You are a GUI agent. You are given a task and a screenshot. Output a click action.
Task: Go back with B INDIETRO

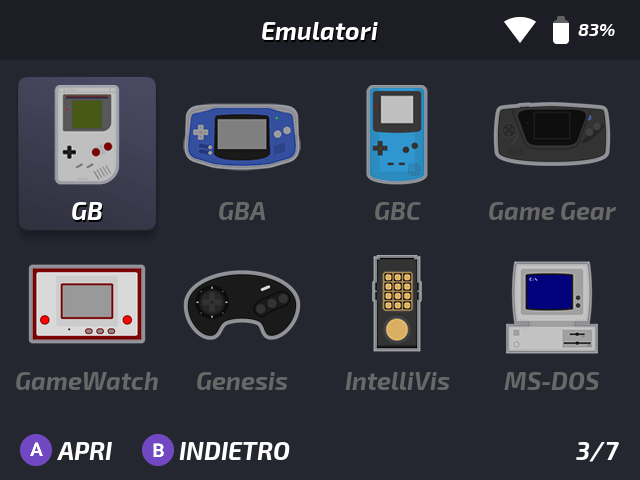point(216,451)
